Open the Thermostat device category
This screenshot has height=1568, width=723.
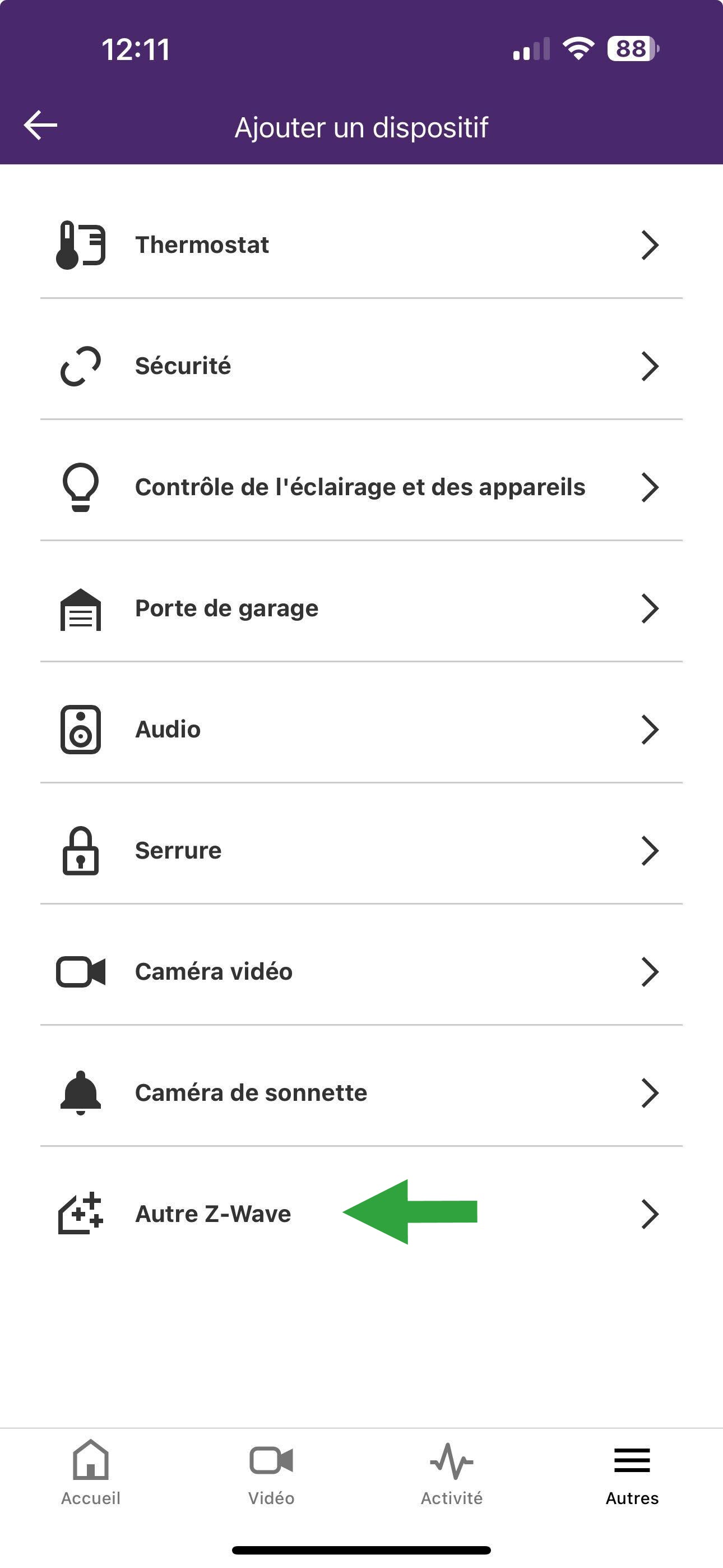(360, 245)
